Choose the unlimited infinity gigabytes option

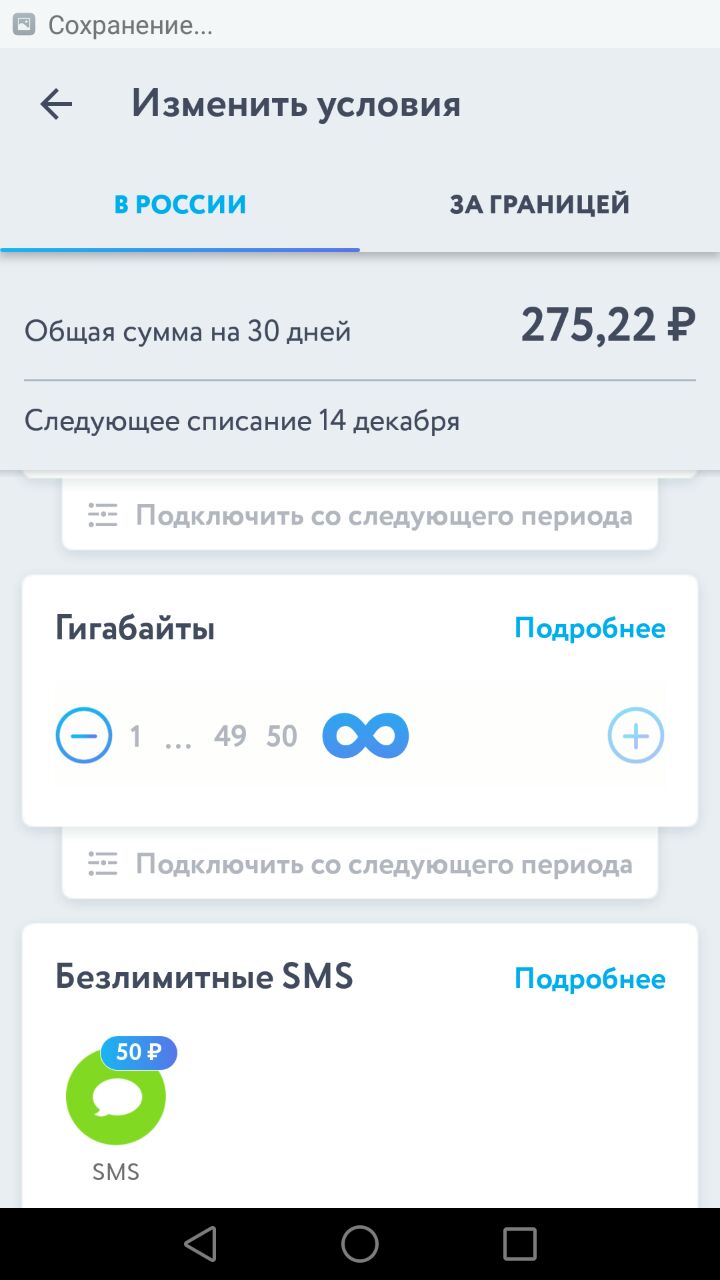[x=365, y=736]
